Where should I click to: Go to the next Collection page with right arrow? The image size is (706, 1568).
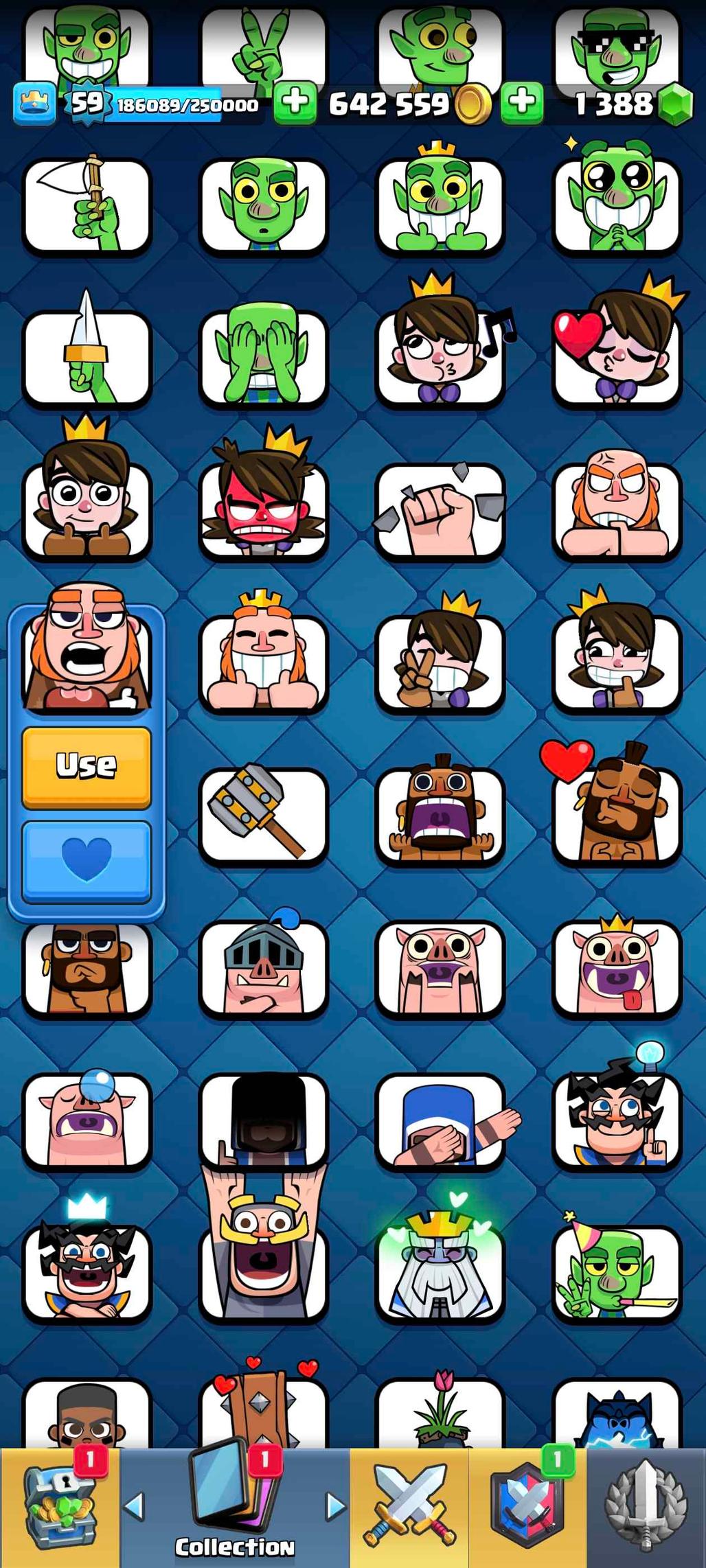pyautogui.click(x=335, y=1506)
